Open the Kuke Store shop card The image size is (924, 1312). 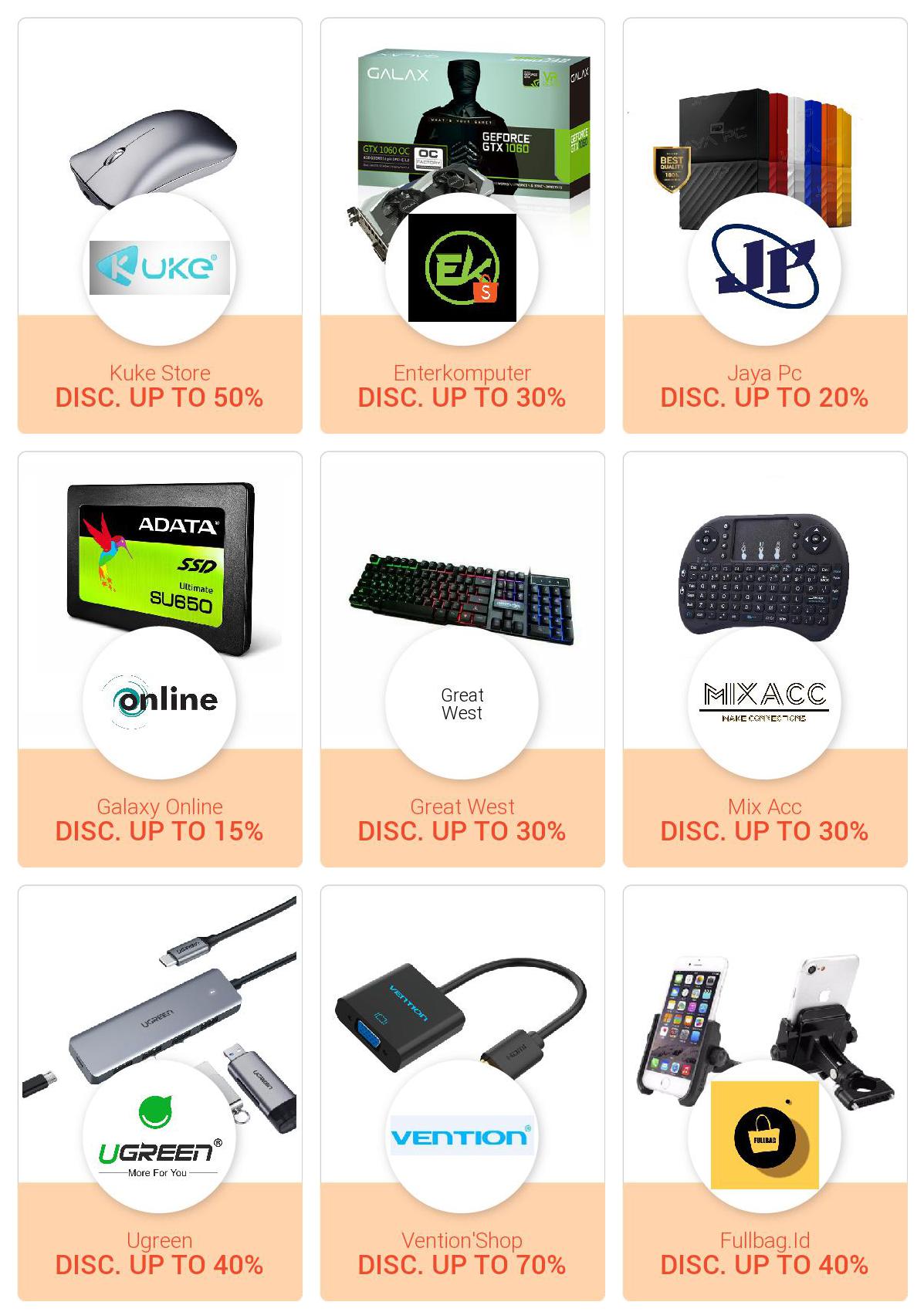click(x=160, y=225)
